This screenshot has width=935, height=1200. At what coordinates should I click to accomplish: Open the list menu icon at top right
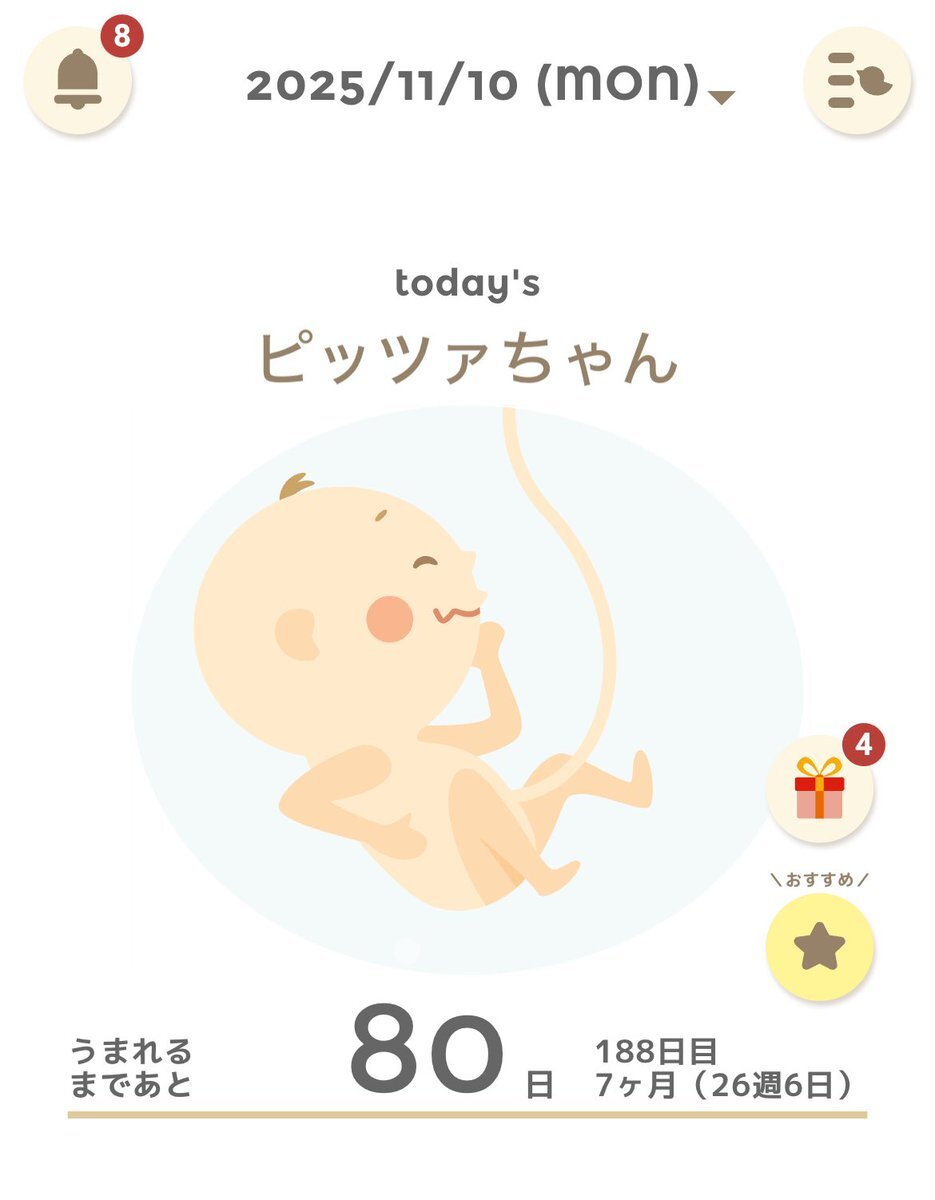coord(856,81)
